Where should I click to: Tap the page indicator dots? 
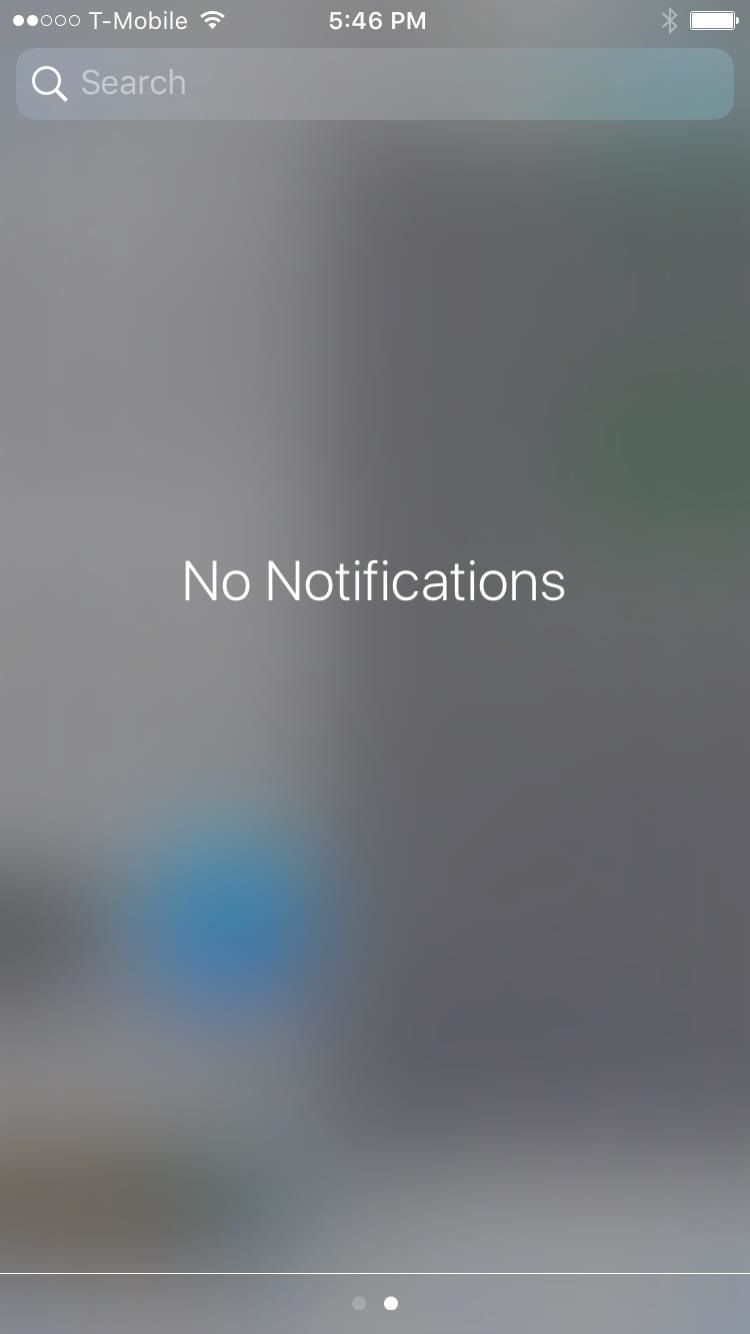click(x=375, y=1303)
